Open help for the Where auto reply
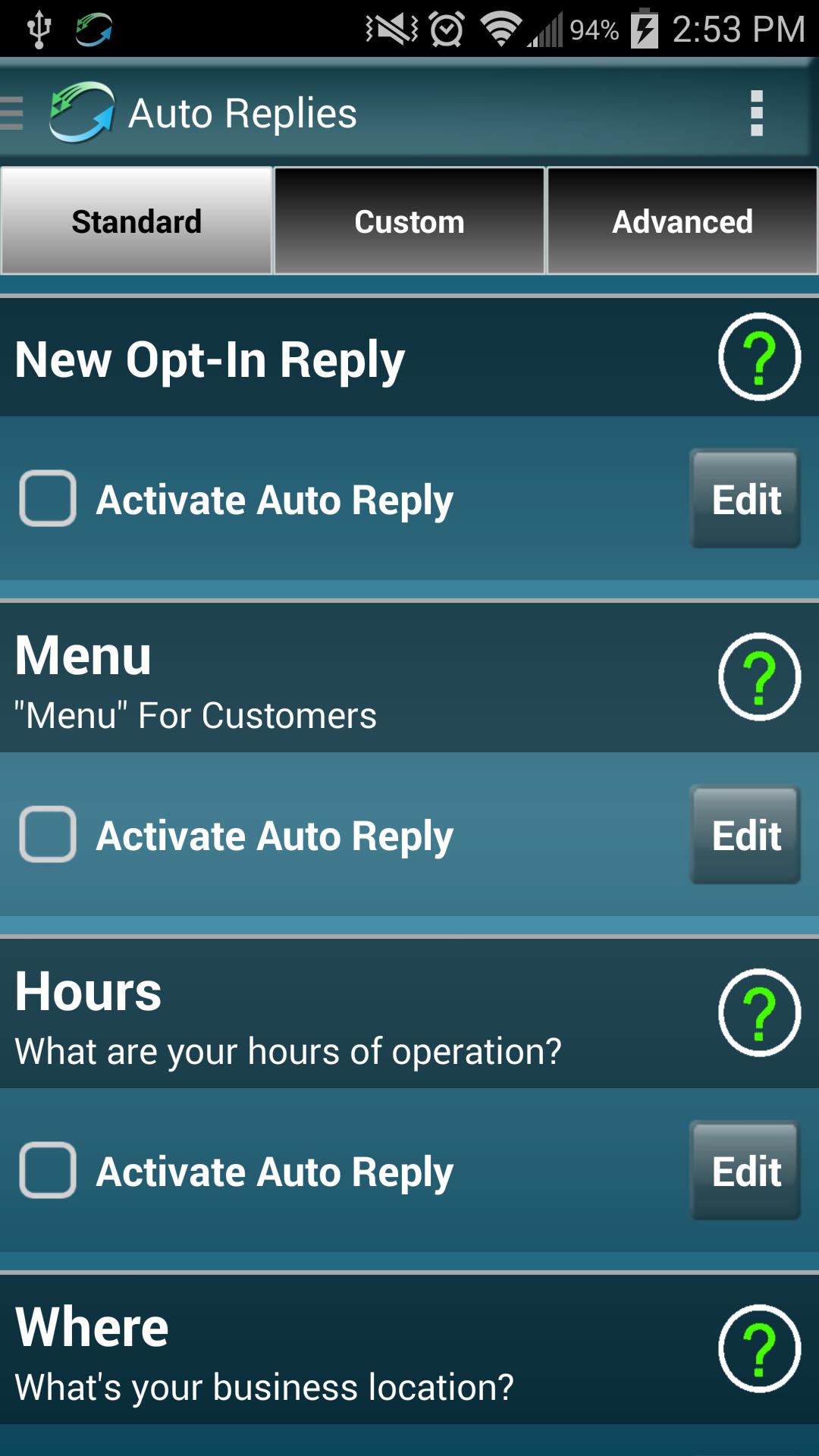 tap(759, 1351)
